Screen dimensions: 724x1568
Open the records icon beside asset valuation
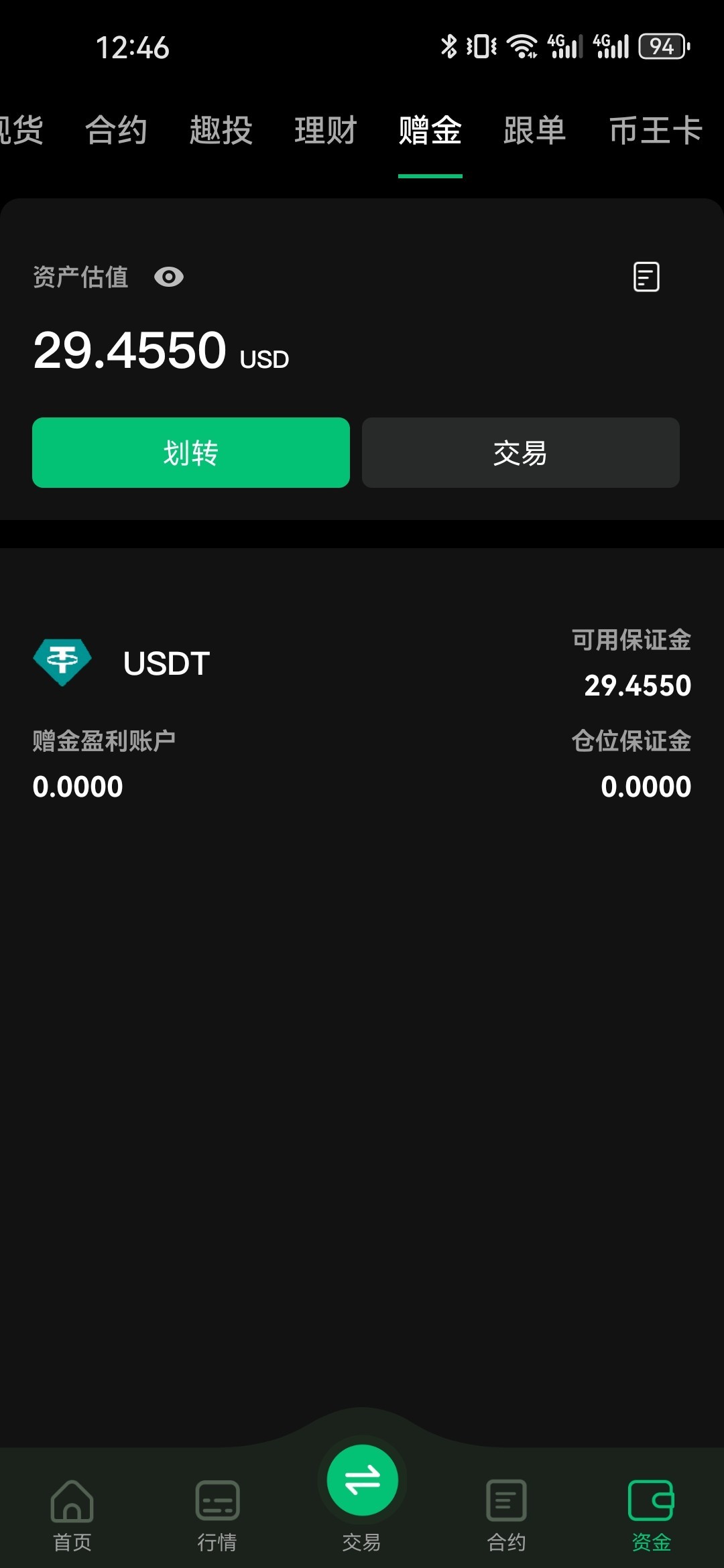(x=646, y=277)
